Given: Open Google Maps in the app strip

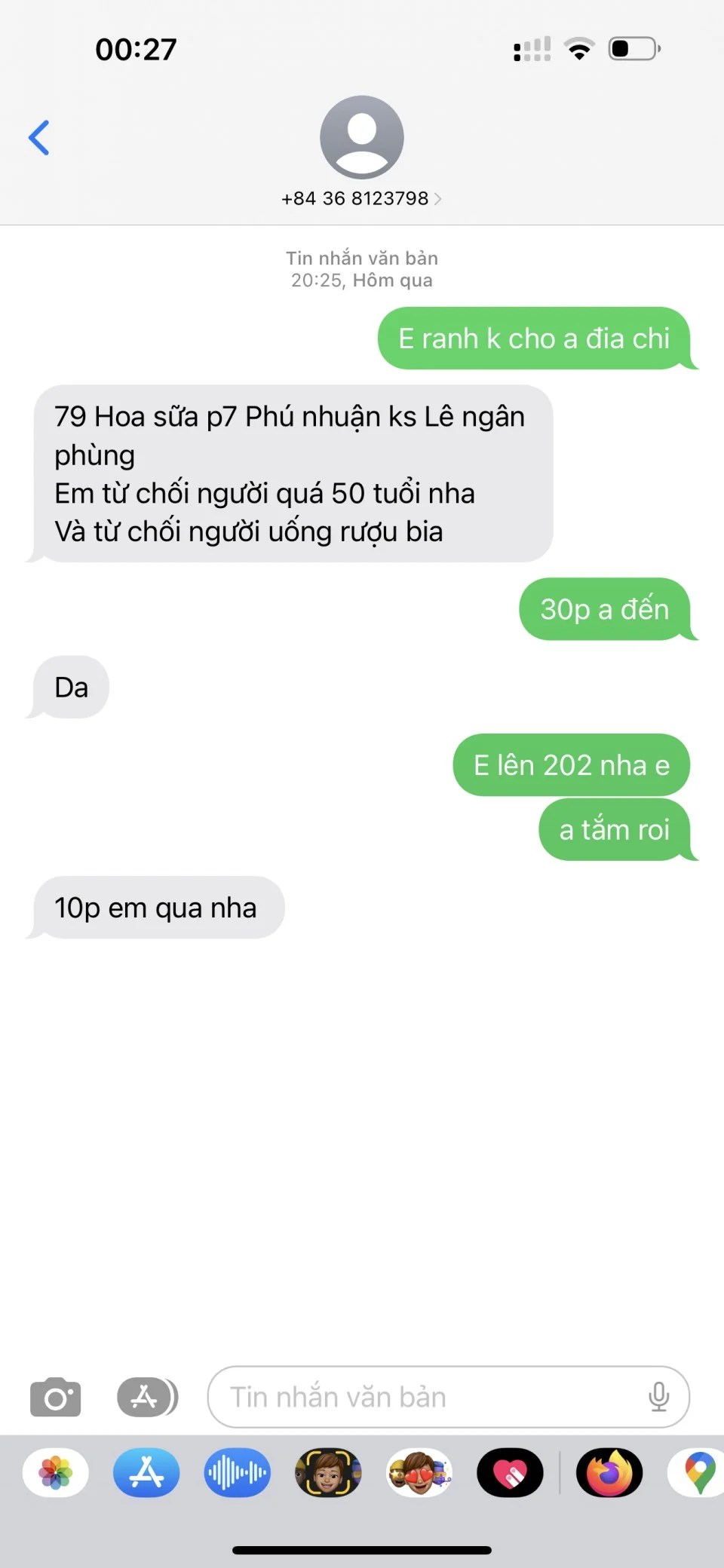Looking at the screenshot, I should (698, 1472).
